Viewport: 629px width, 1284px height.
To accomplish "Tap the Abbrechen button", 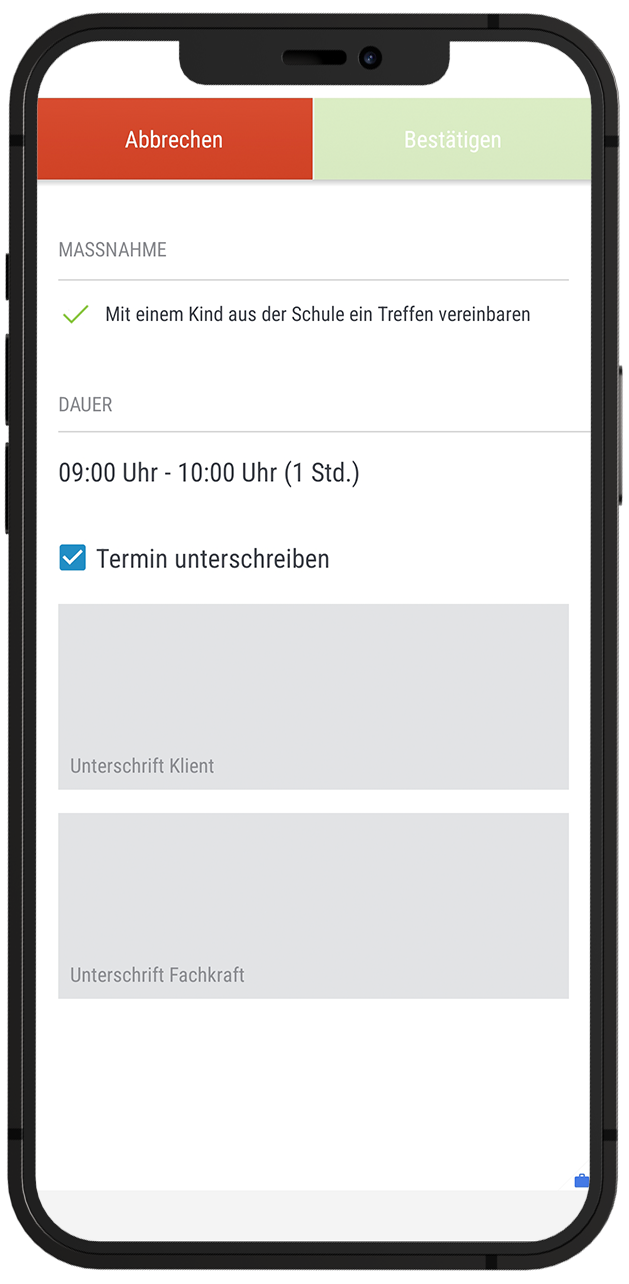I will [x=175, y=139].
